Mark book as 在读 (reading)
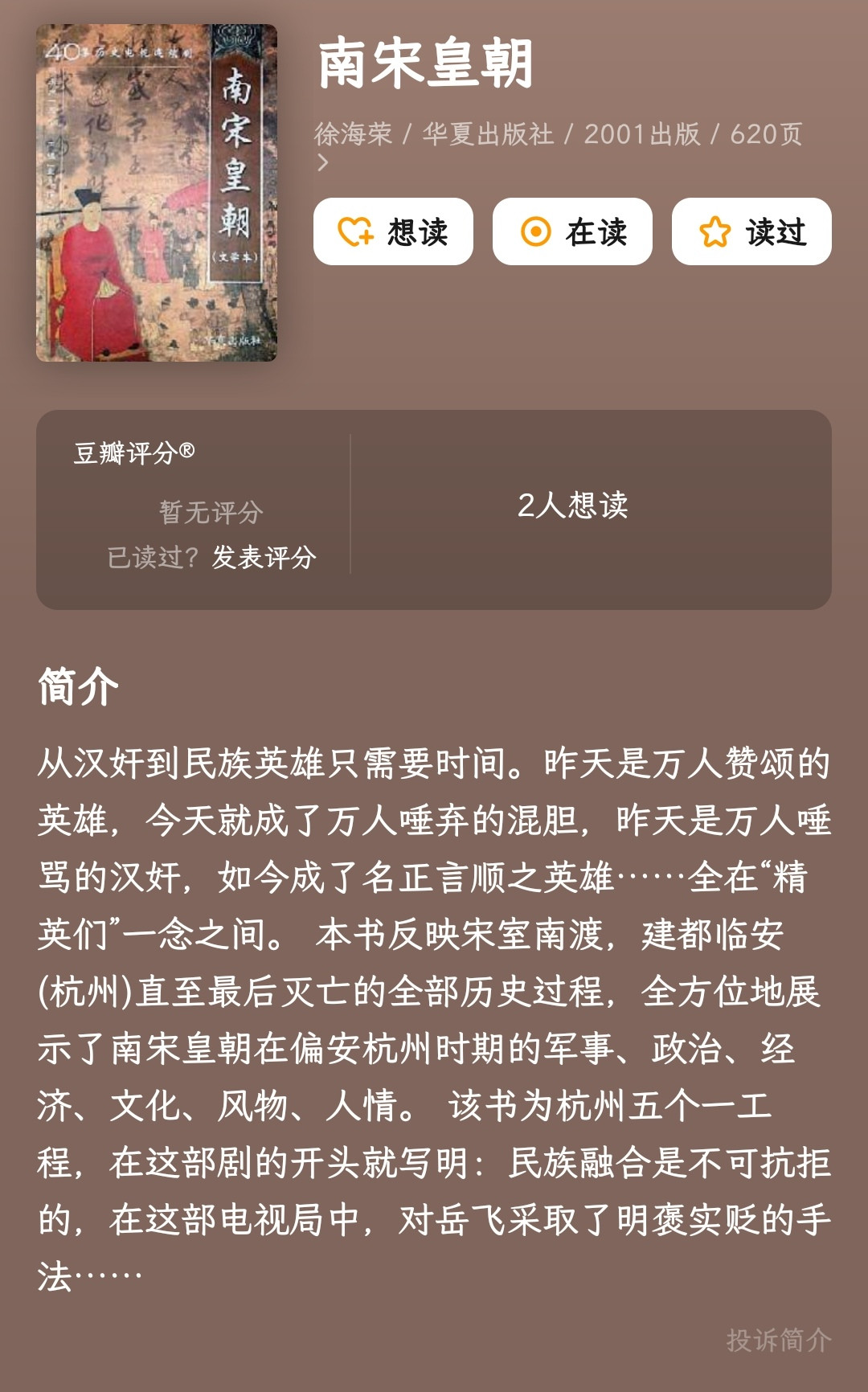Image resolution: width=868 pixels, height=1392 pixels. point(572,231)
